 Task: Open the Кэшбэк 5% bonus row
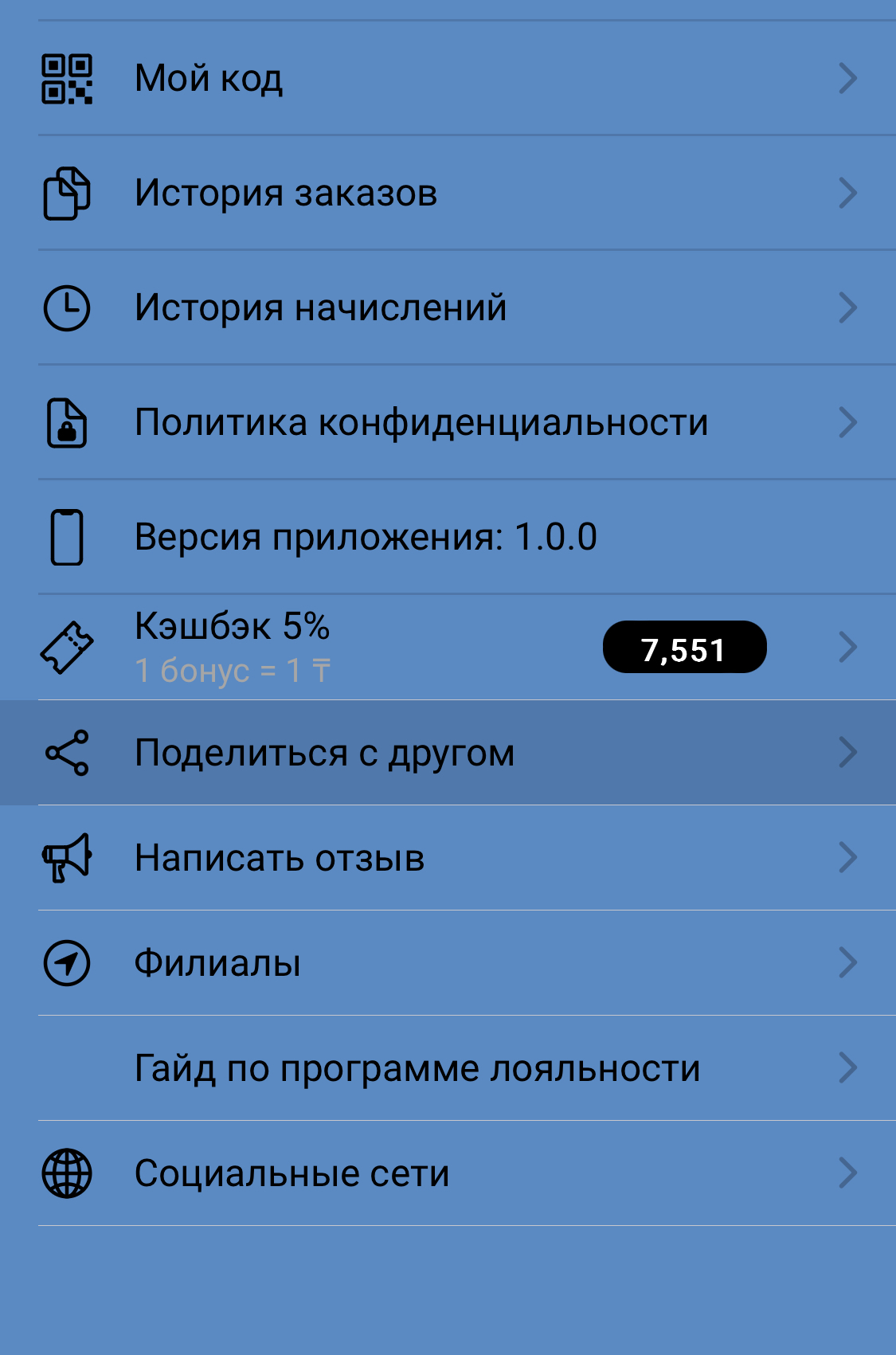[446, 647]
